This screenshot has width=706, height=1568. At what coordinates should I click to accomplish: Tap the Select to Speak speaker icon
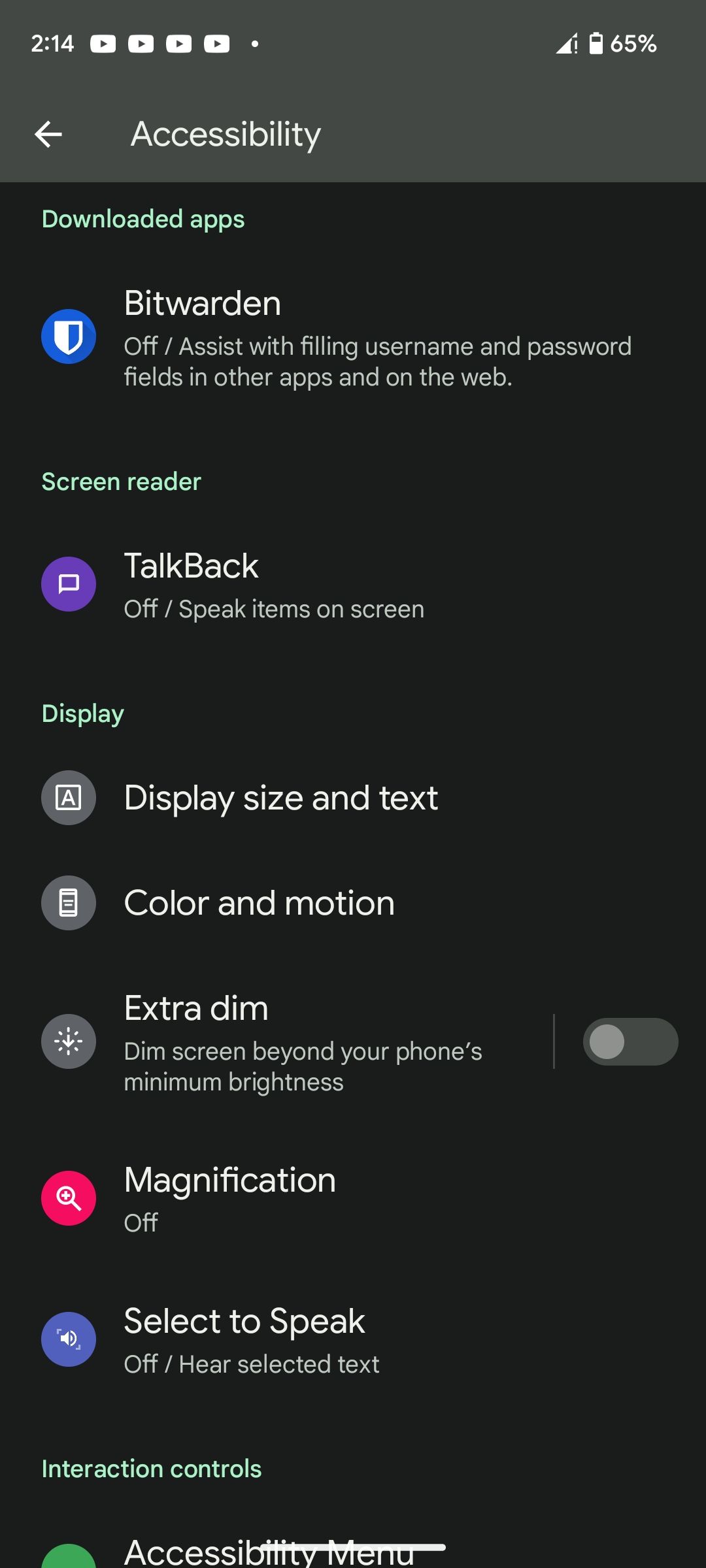(x=68, y=1339)
